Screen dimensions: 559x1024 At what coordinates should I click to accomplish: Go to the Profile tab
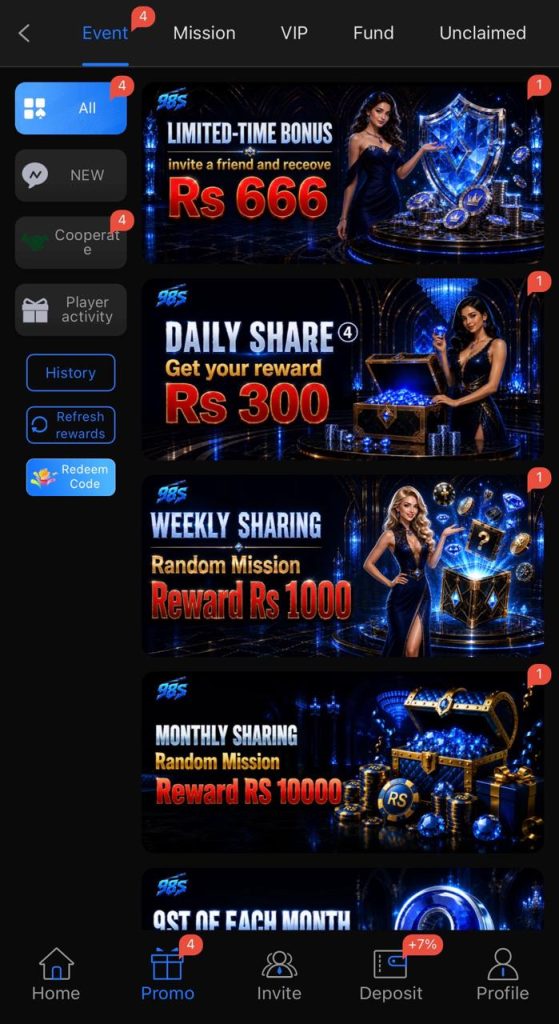pyautogui.click(x=502, y=974)
